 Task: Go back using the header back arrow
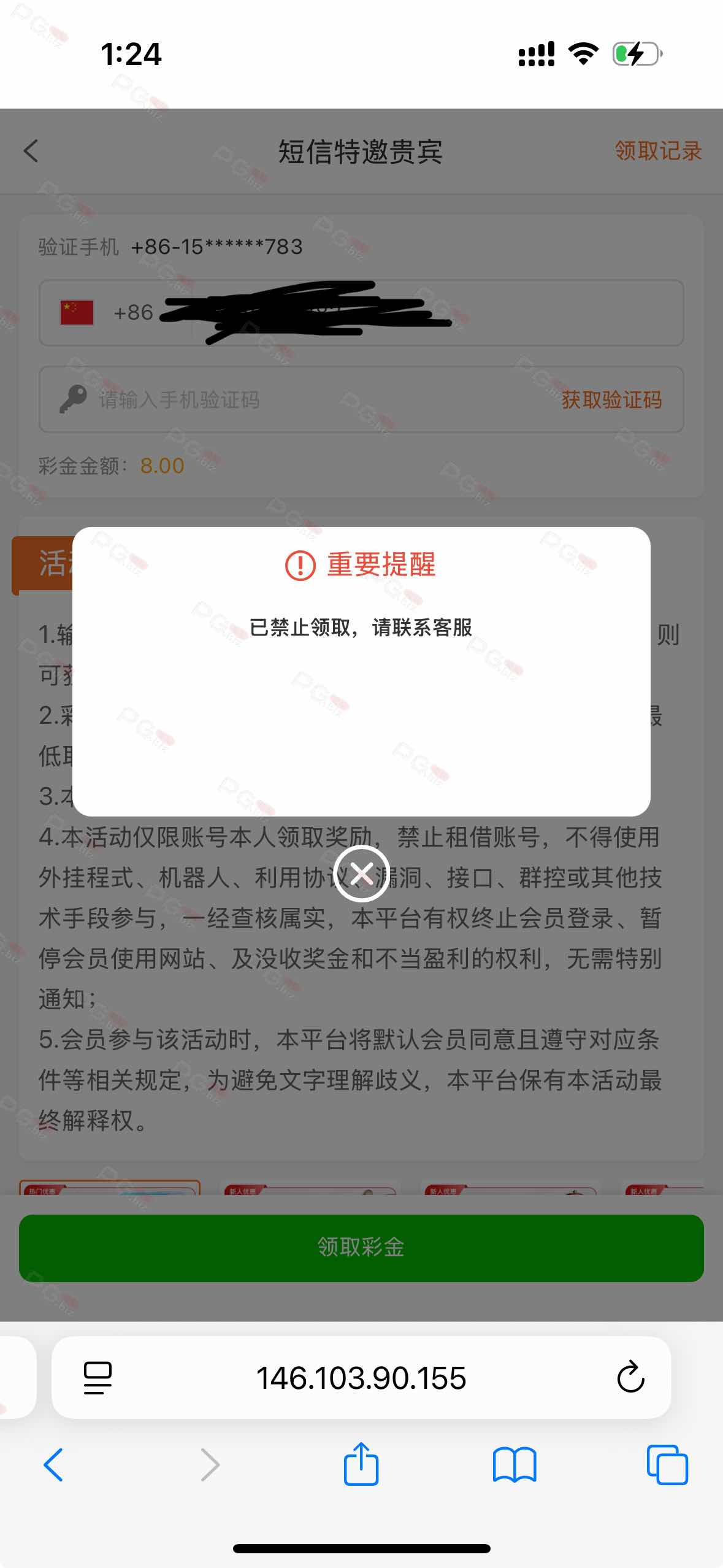point(31,151)
